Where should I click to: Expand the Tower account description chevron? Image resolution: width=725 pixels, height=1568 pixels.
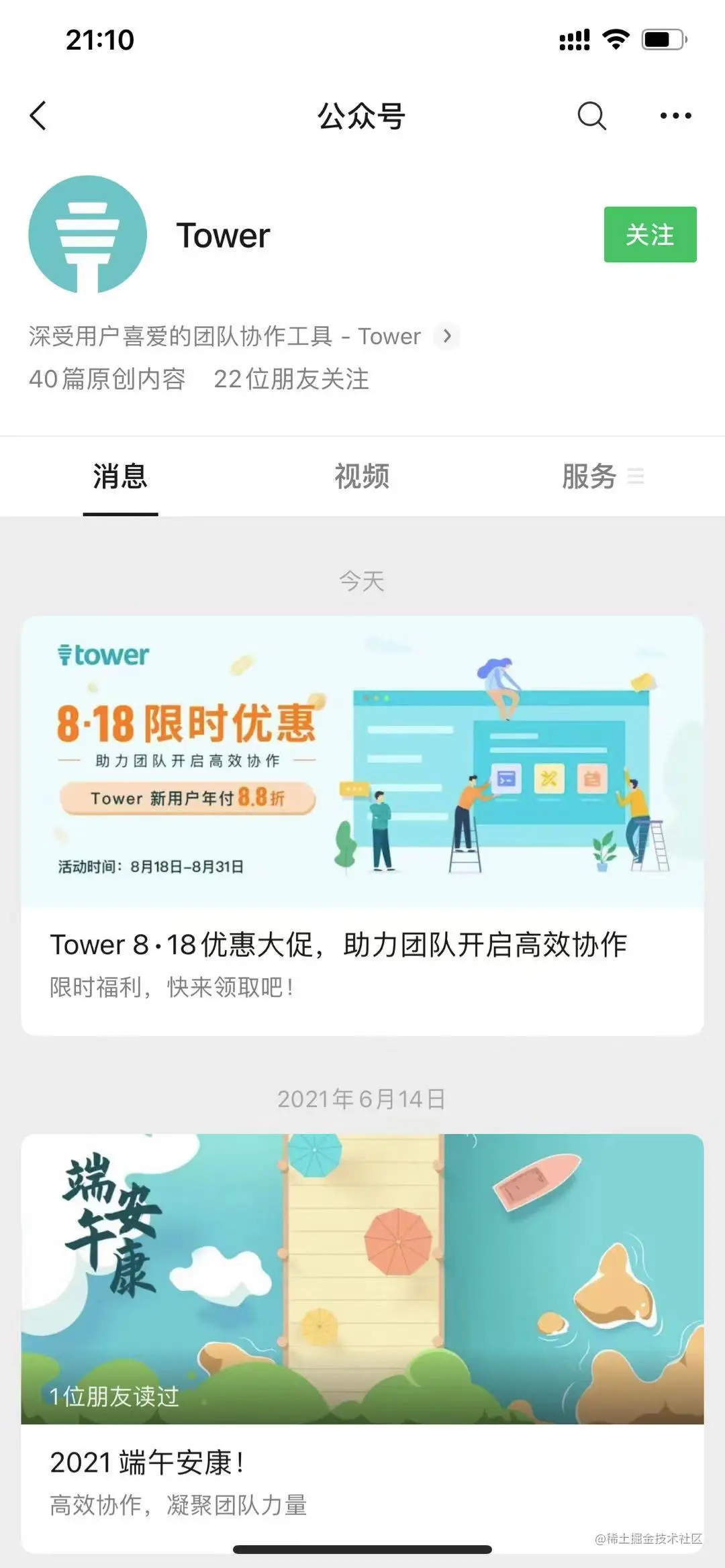(447, 335)
